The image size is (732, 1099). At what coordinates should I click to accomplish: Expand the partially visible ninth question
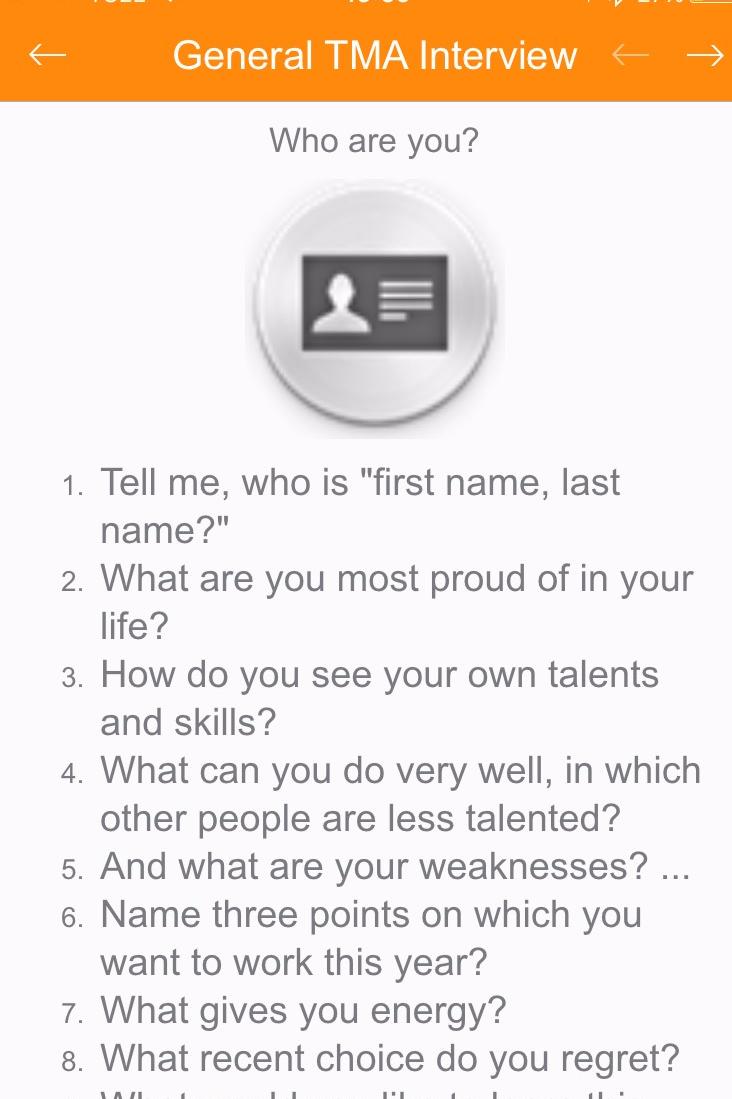(x=380, y=1090)
